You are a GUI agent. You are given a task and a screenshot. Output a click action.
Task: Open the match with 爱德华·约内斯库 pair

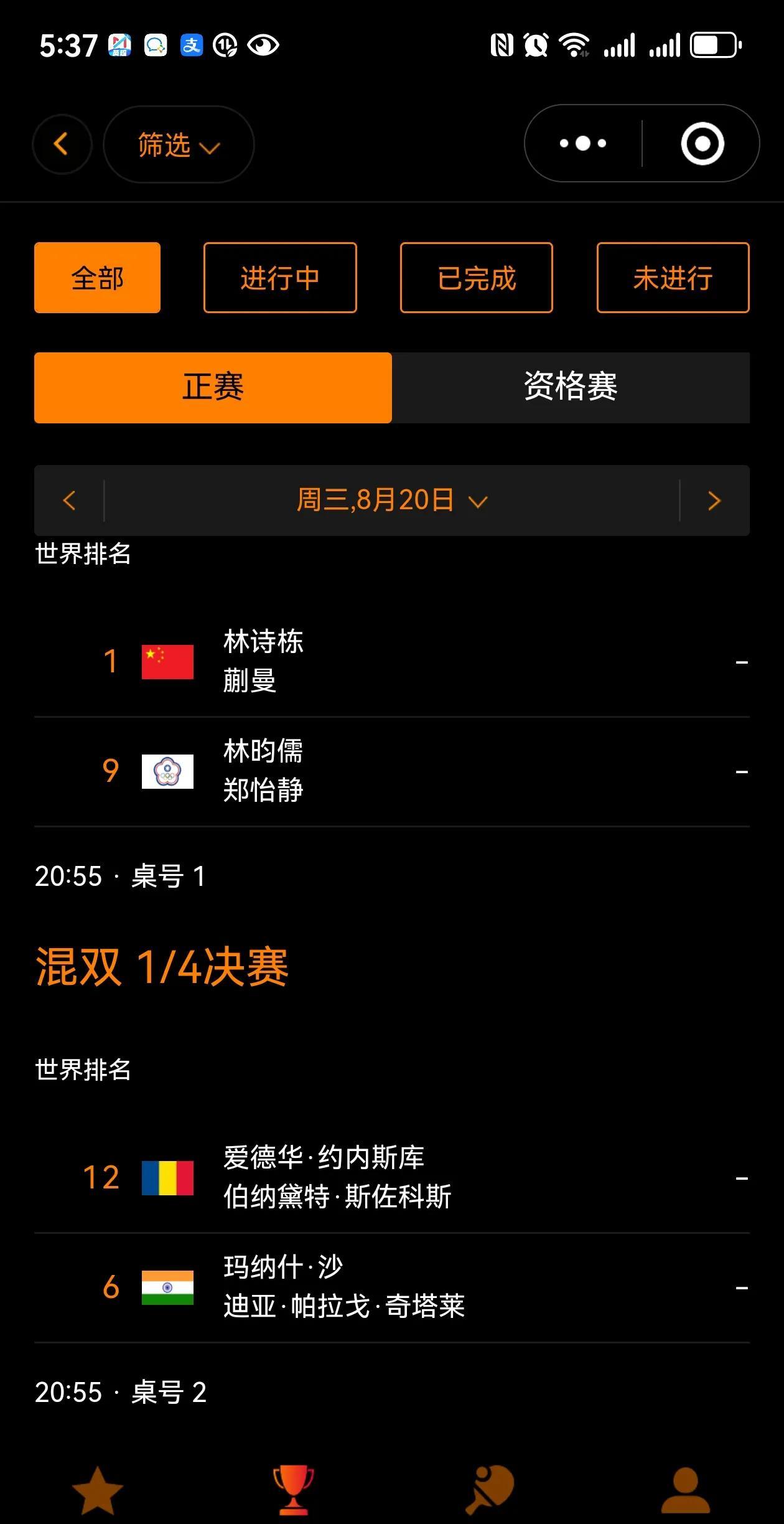tap(392, 1177)
